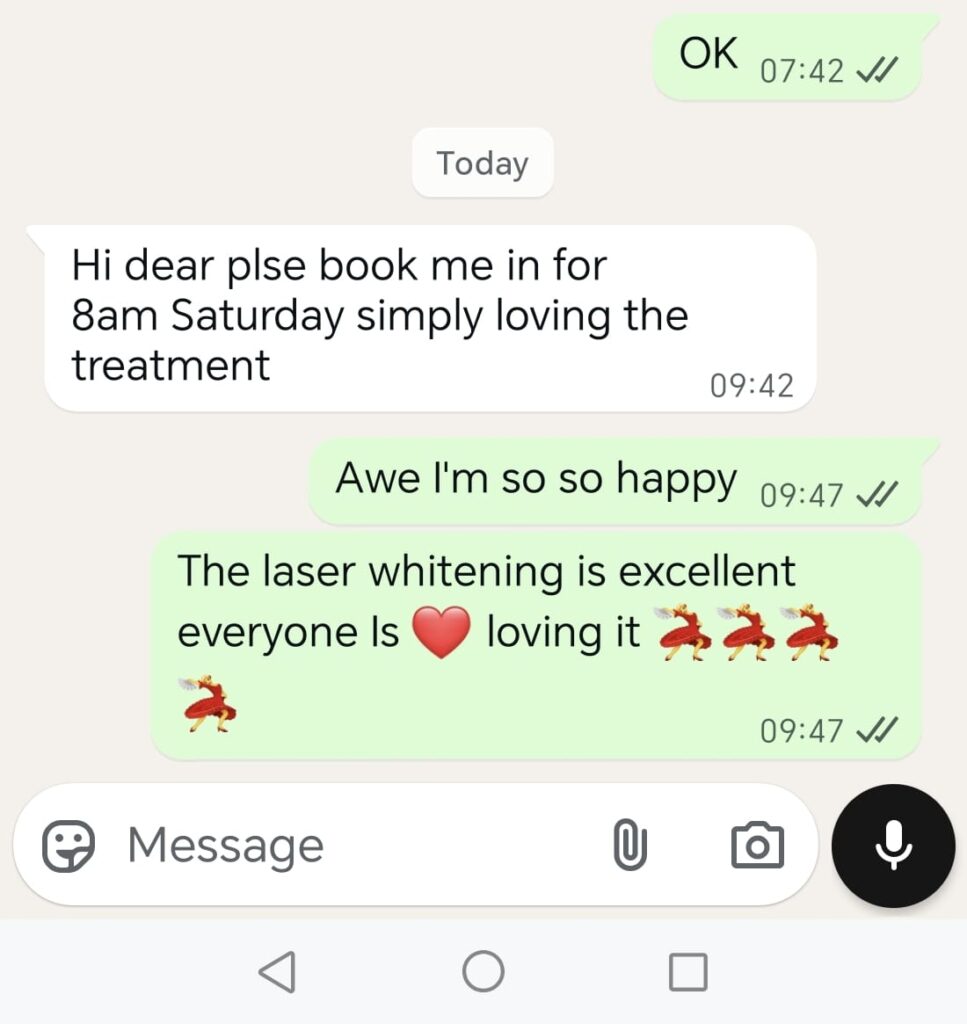Open the emoji and sticker picker
Screen dimensions: 967x1024
[x=68, y=846]
